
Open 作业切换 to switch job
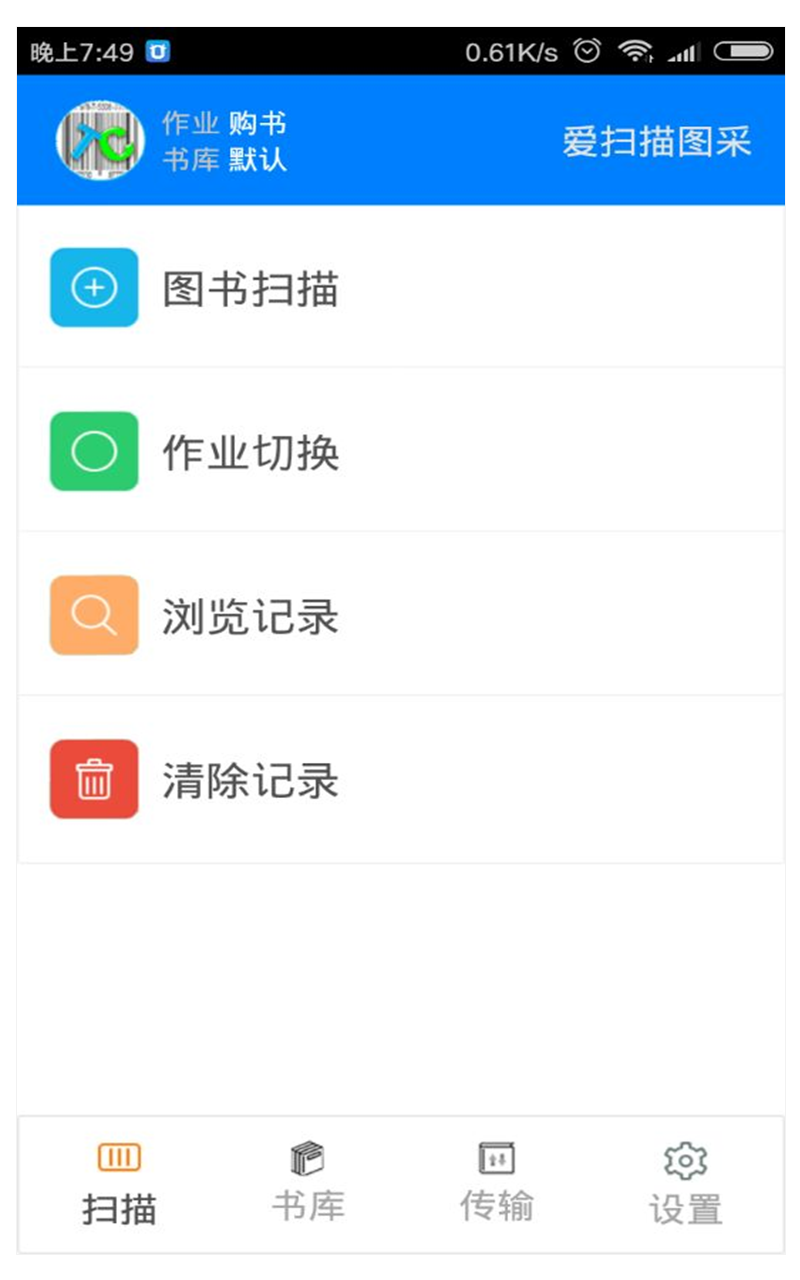click(x=400, y=451)
